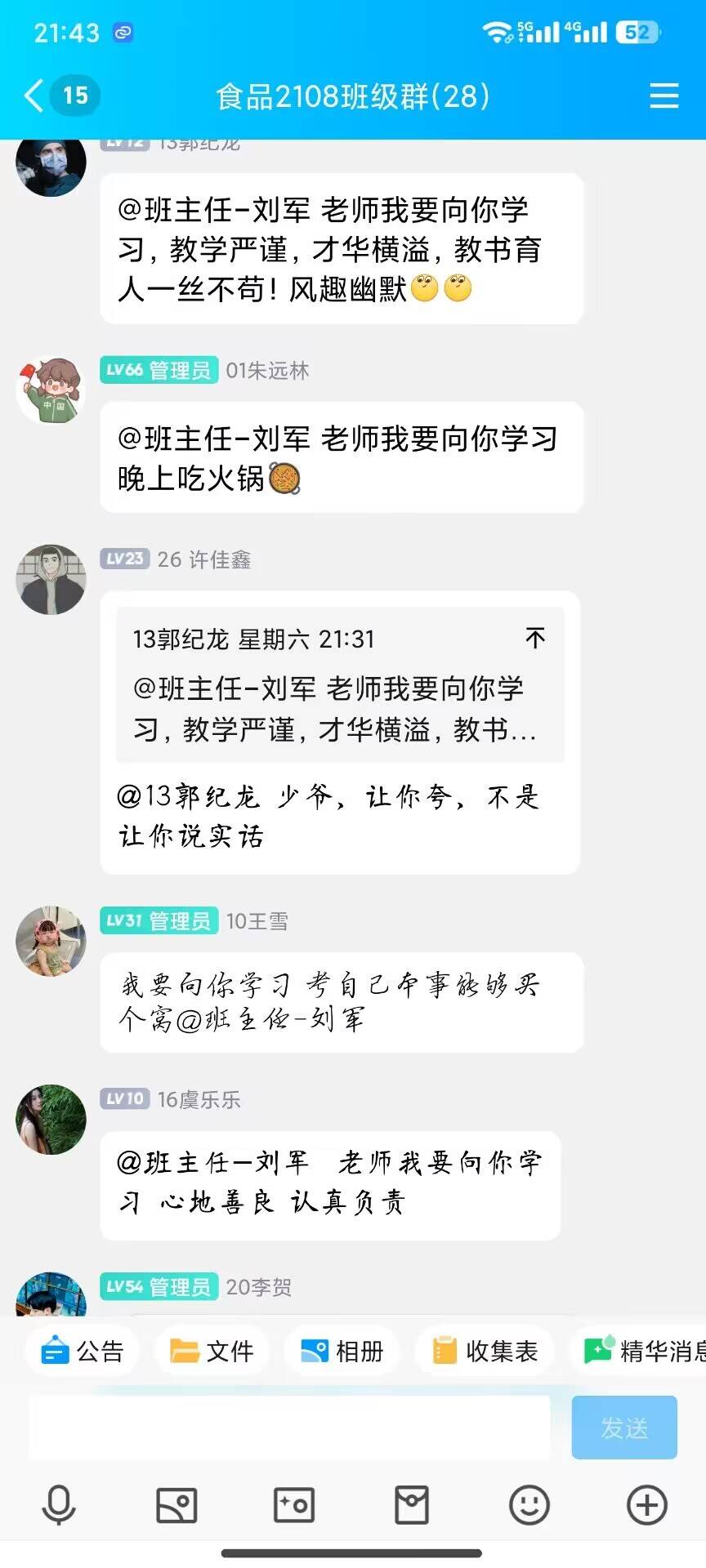Viewport: 706px width, 1568px height.
Task: View the avatar of 16虞乐乐
Action: tap(51, 1119)
